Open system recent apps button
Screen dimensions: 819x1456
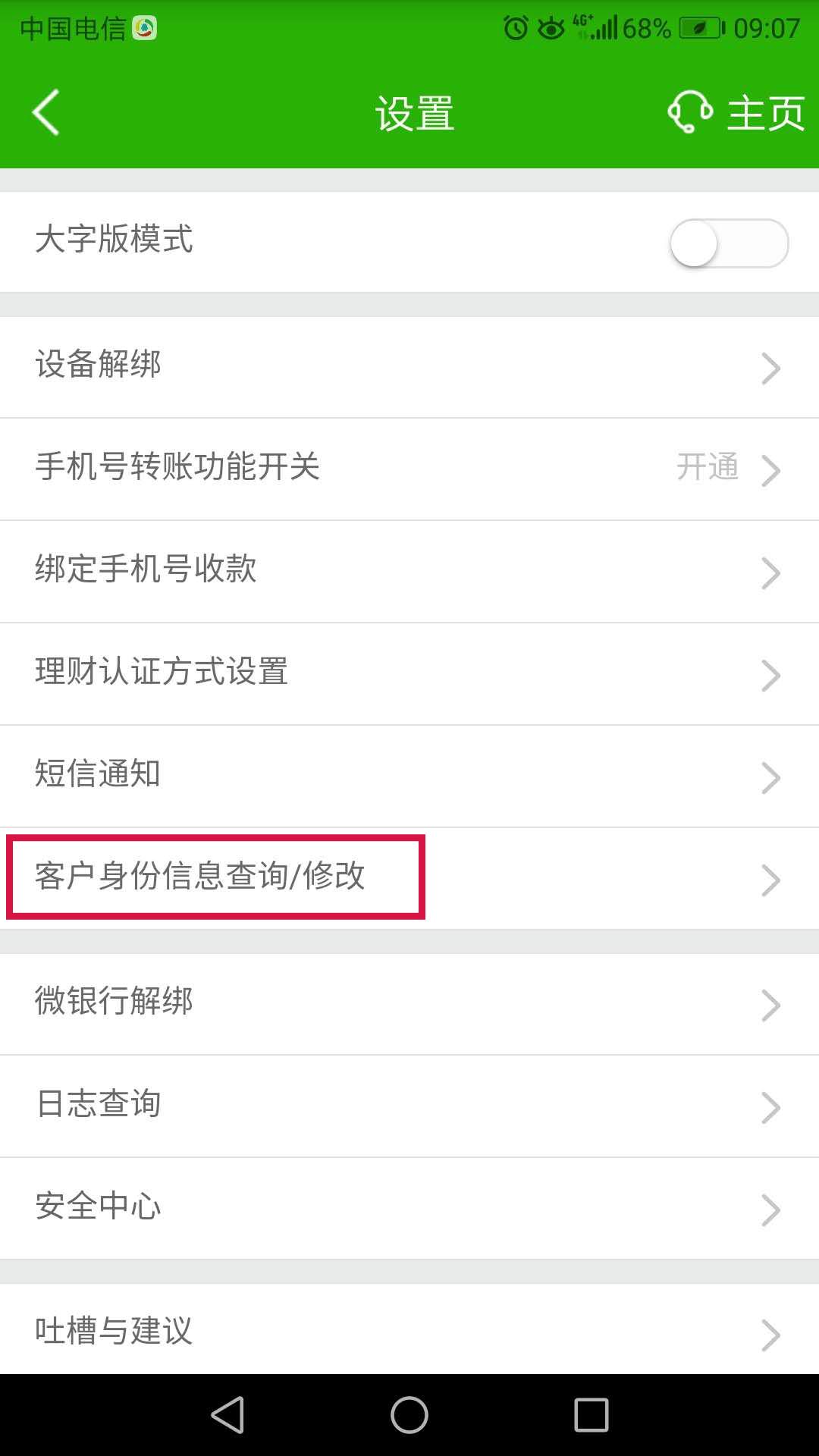(591, 1415)
